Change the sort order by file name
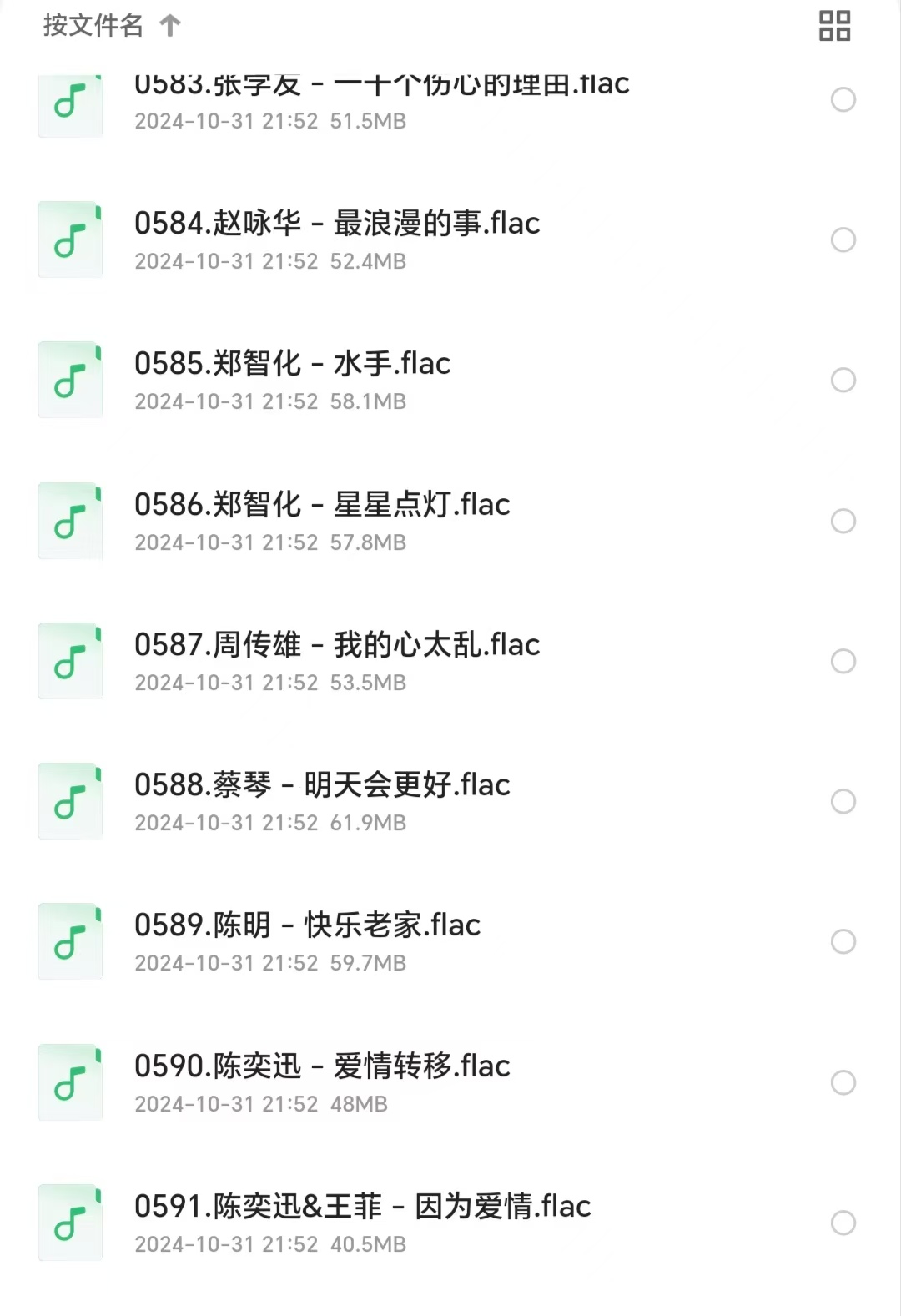901x1316 pixels. [112, 26]
